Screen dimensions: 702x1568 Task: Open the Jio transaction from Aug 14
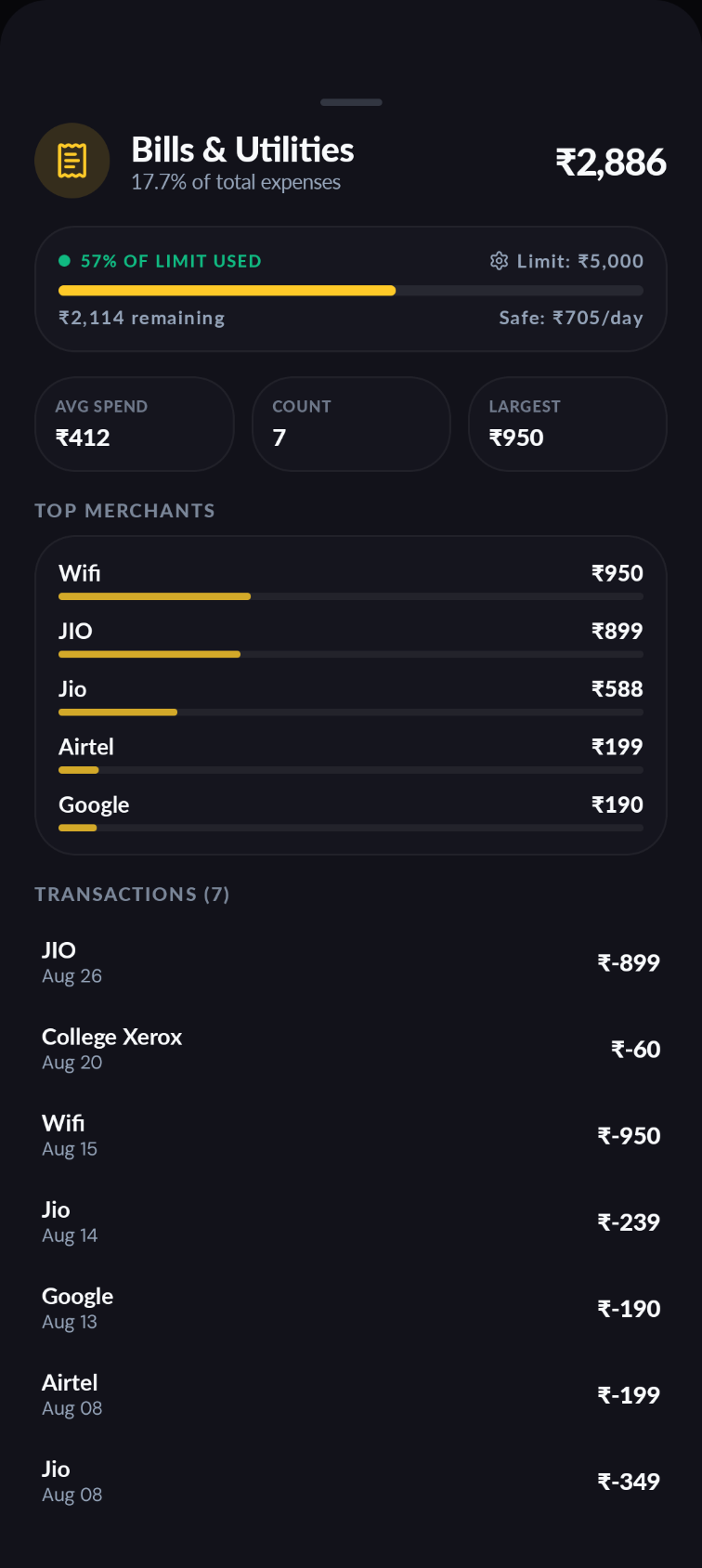point(351,1222)
